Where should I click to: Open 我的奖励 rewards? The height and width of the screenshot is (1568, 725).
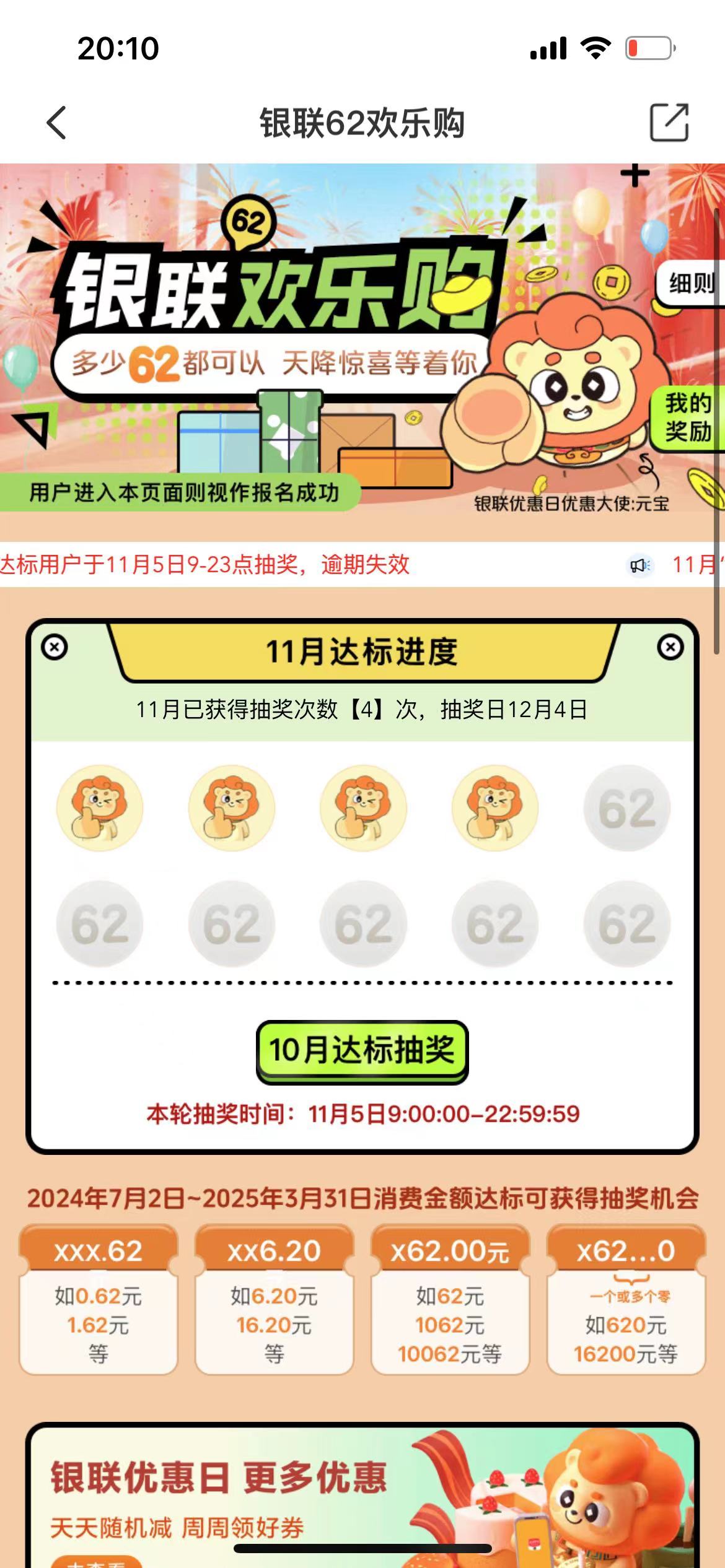[x=688, y=417]
